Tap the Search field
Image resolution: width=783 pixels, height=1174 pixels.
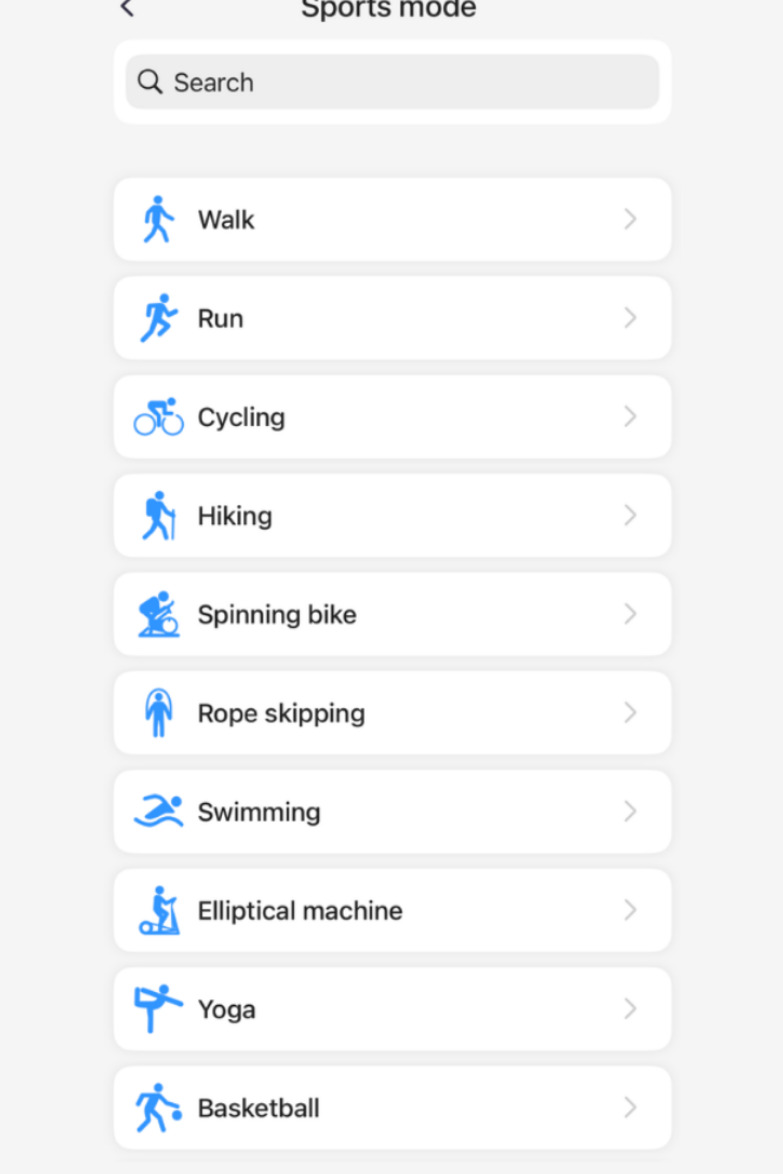tap(392, 82)
